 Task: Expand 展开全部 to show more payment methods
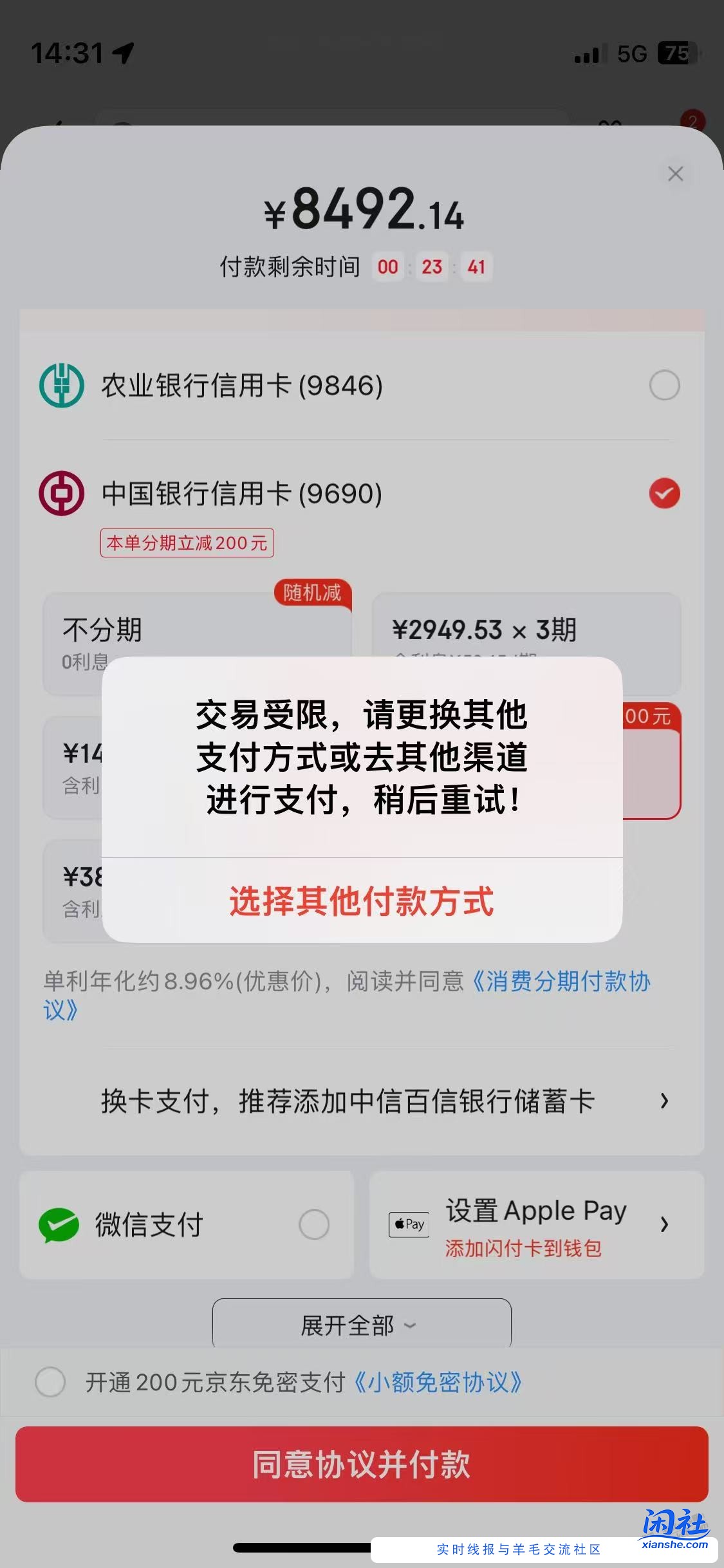[x=360, y=1323]
